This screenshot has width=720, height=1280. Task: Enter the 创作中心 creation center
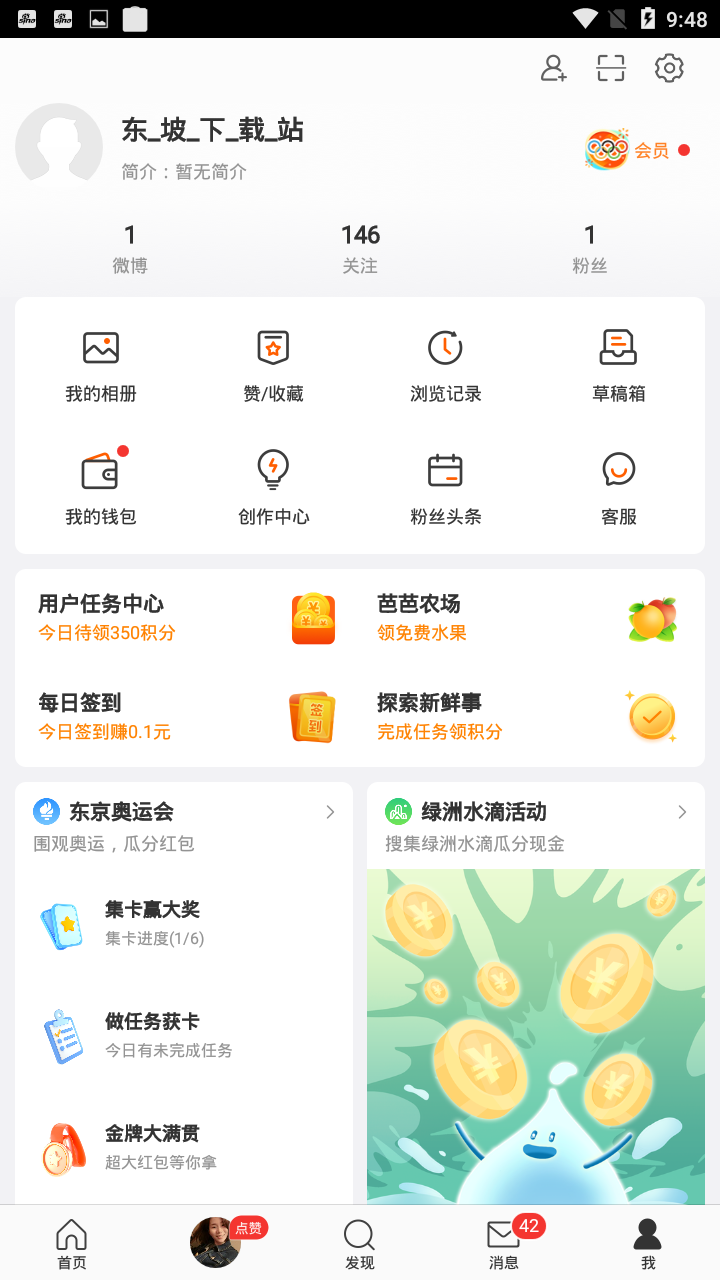[x=273, y=487]
